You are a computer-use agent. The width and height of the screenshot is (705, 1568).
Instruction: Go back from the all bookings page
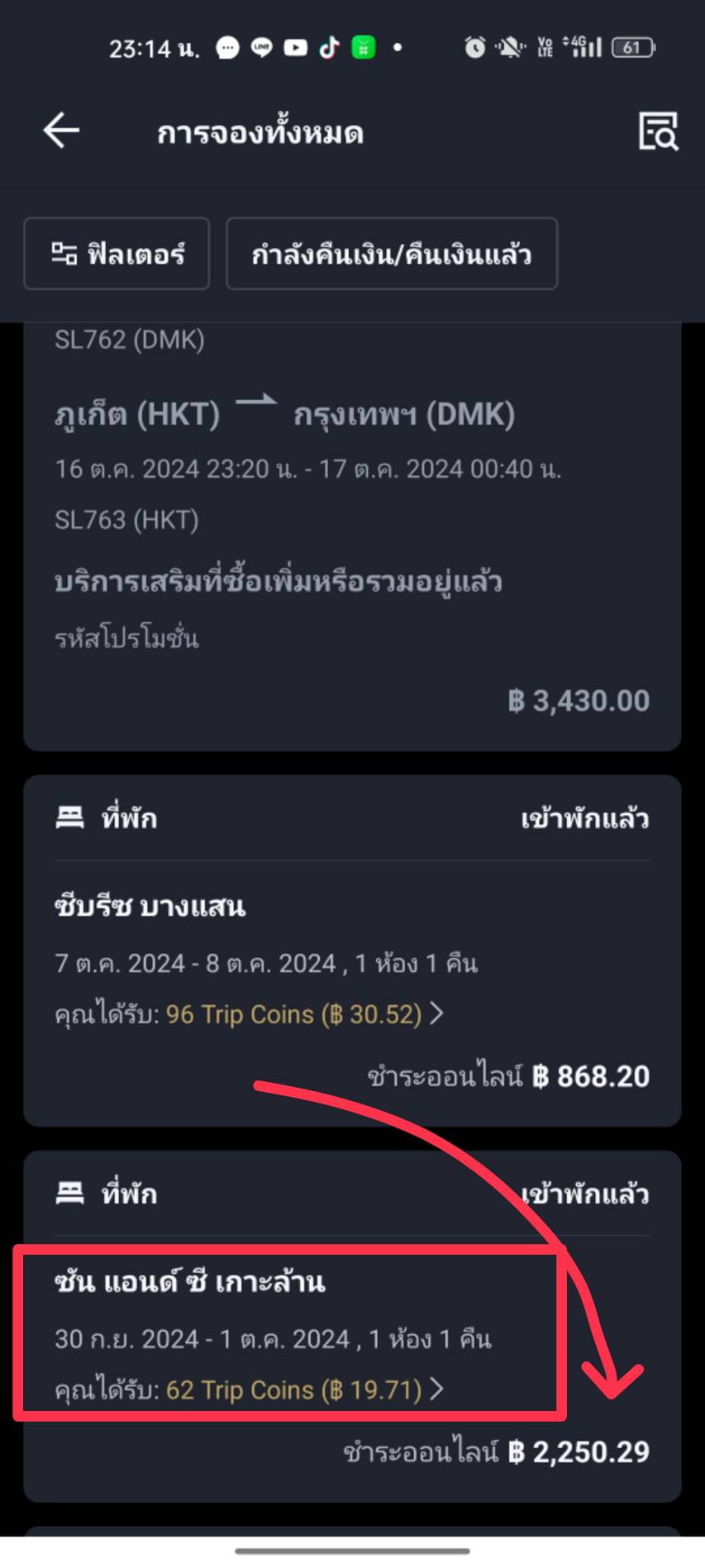[62, 131]
